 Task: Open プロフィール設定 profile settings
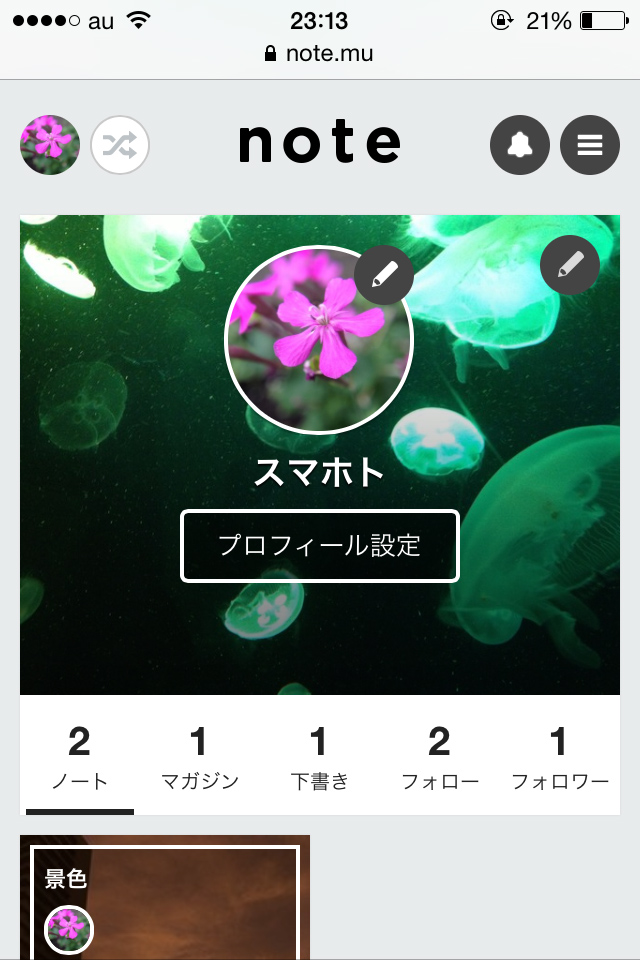point(320,546)
